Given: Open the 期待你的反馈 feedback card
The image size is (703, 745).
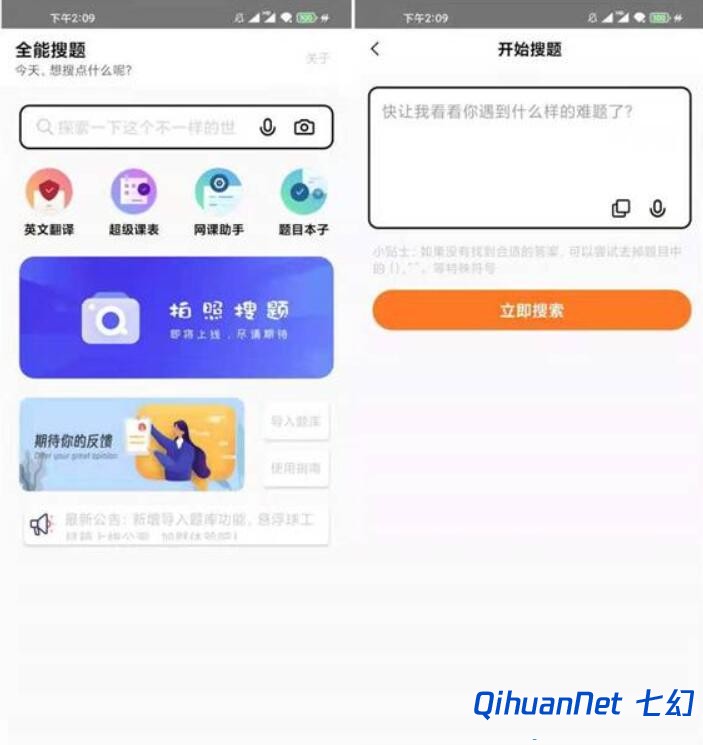Looking at the screenshot, I should (x=131, y=445).
